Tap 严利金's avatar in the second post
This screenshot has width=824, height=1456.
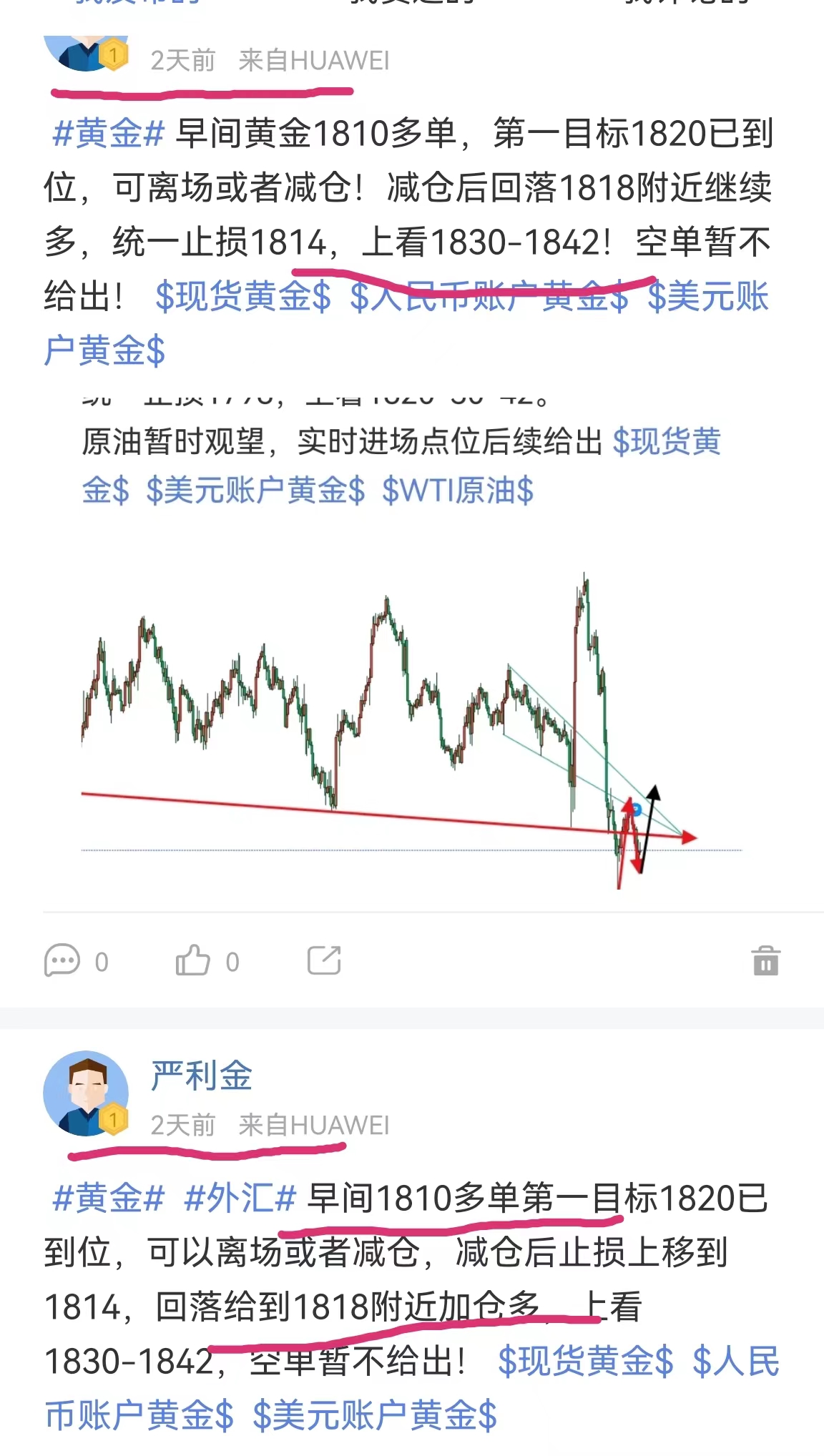(85, 1093)
